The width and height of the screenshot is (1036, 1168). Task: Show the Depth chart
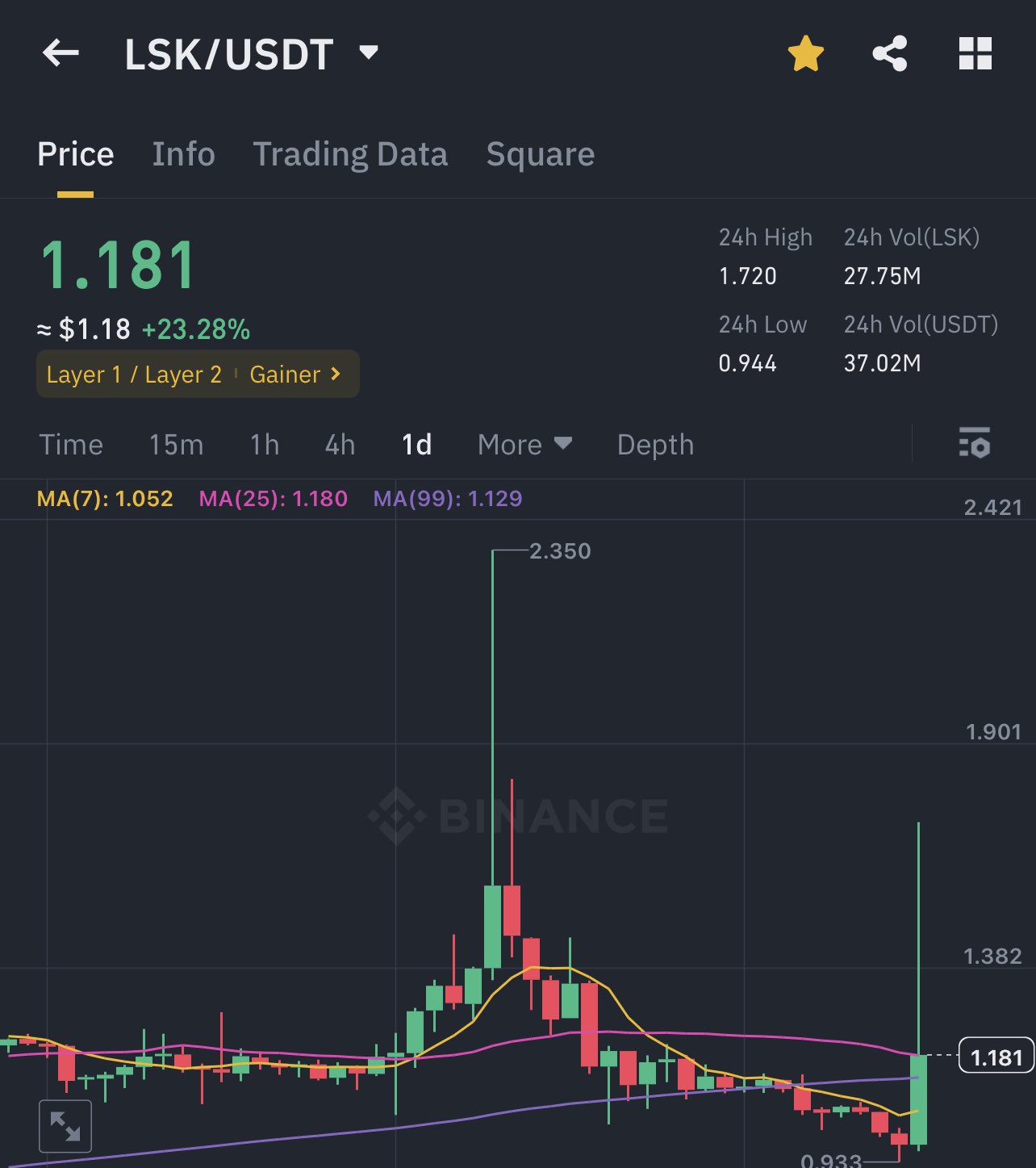tap(655, 445)
